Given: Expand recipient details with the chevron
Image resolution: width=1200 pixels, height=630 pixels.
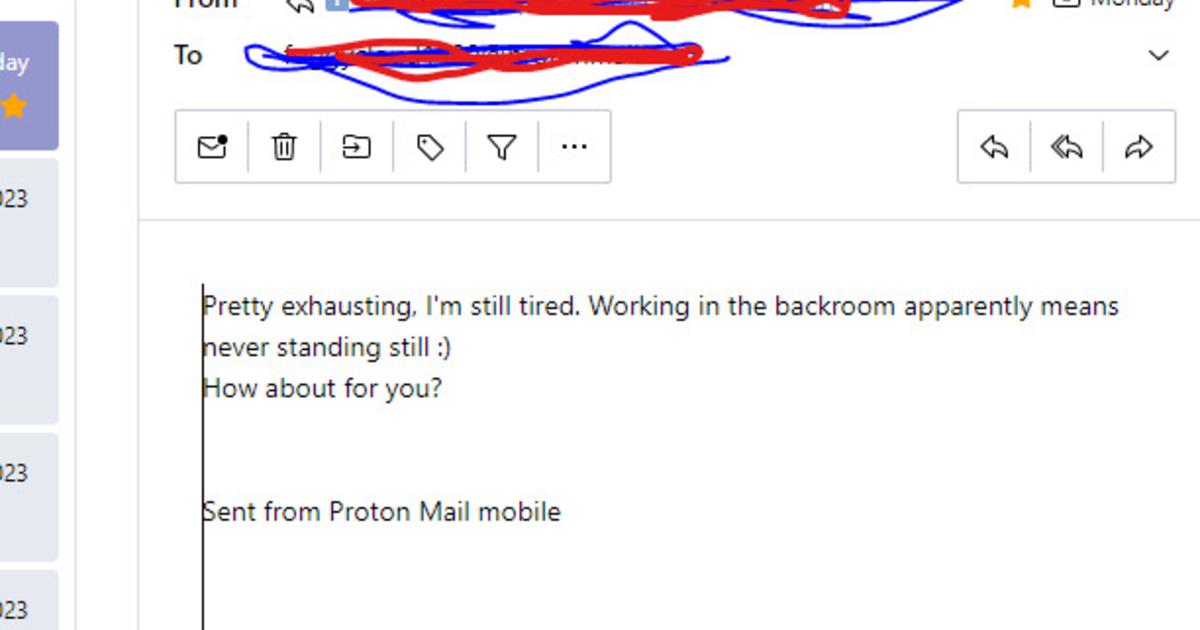Looking at the screenshot, I should [1158, 55].
